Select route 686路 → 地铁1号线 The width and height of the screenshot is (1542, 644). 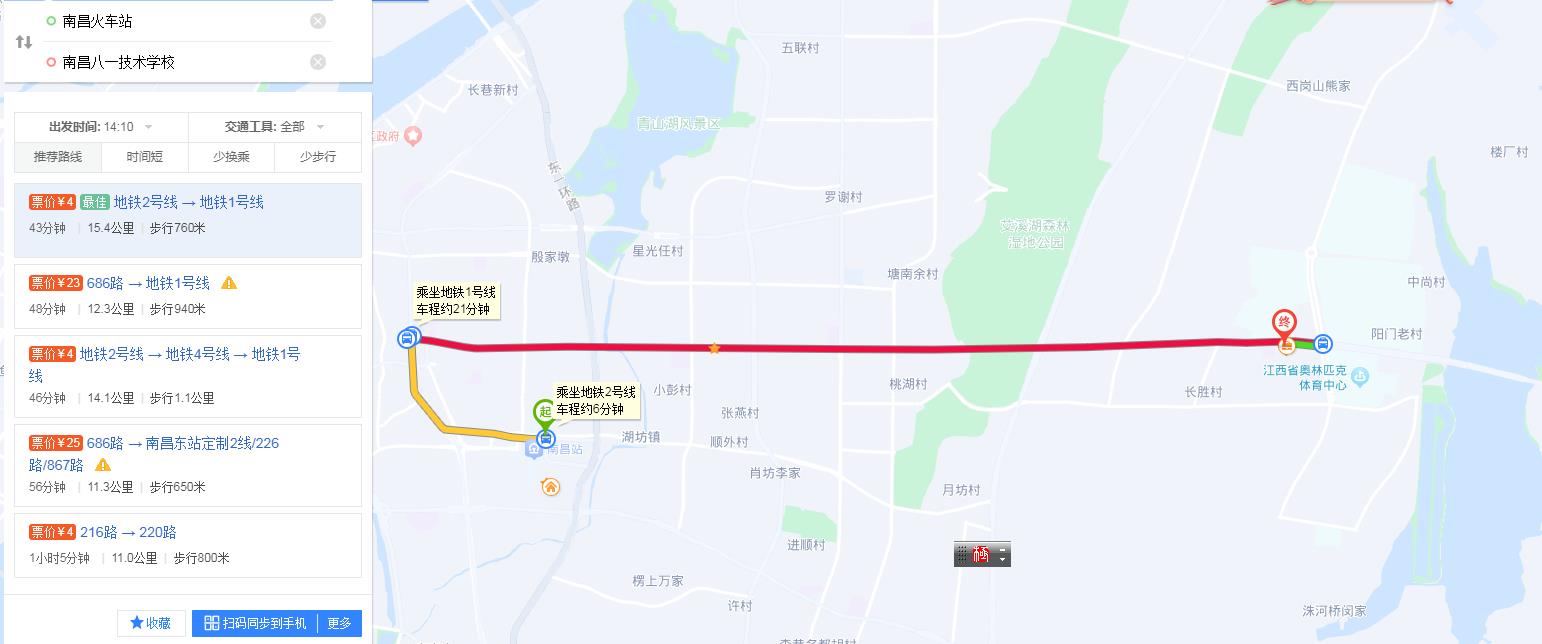(x=148, y=284)
